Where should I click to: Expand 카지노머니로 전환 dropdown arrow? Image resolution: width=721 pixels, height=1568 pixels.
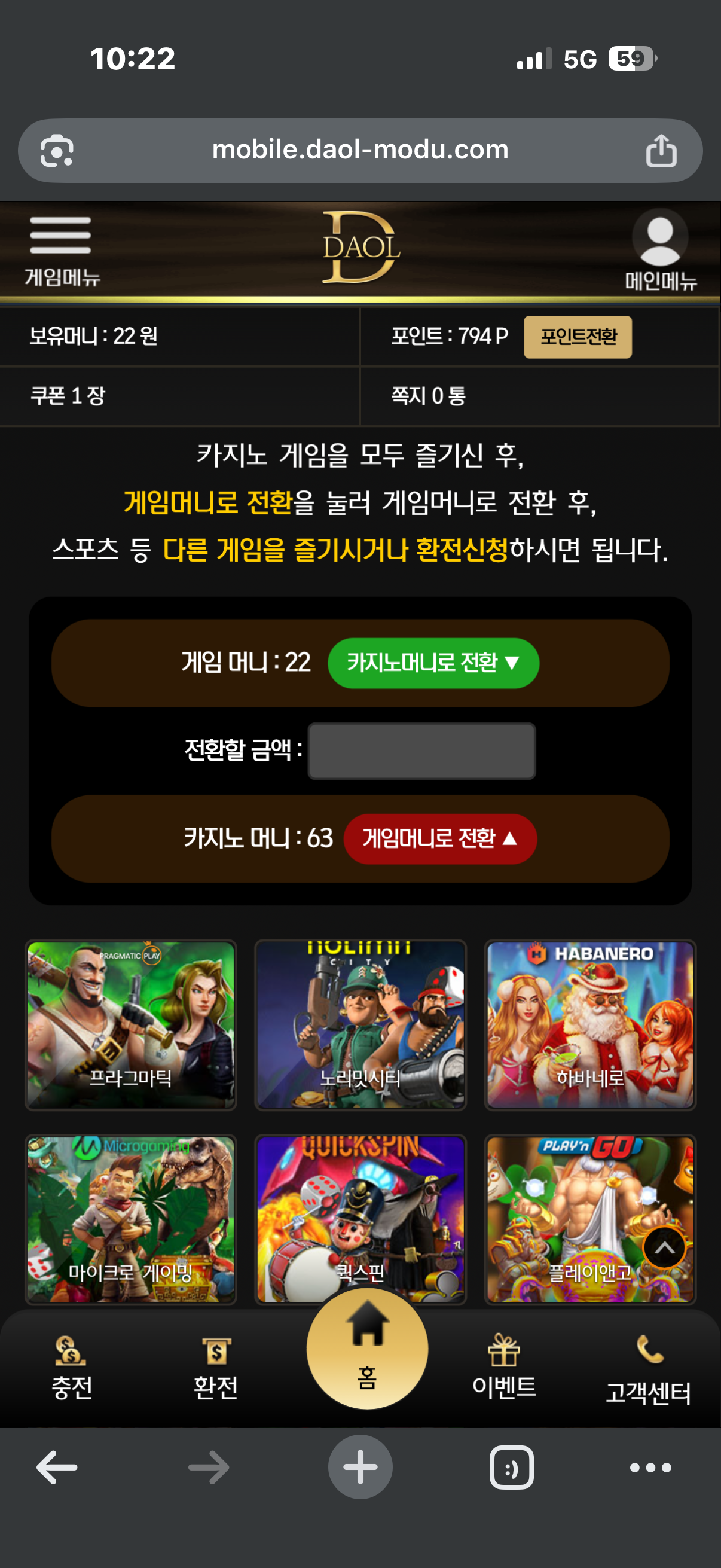pyautogui.click(x=433, y=664)
